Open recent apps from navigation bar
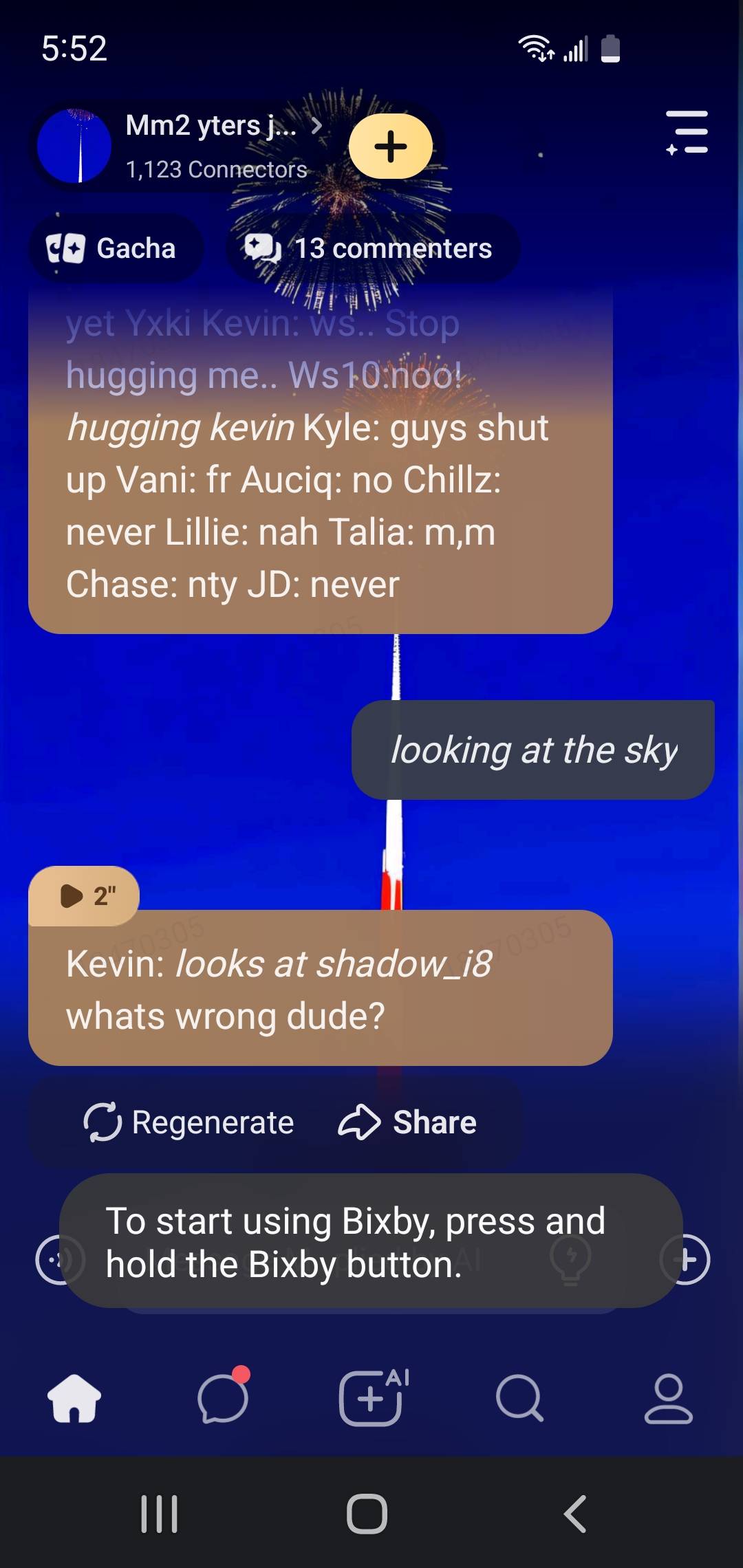This screenshot has width=743, height=1568. pyautogui.click(x=160, y=1514)
